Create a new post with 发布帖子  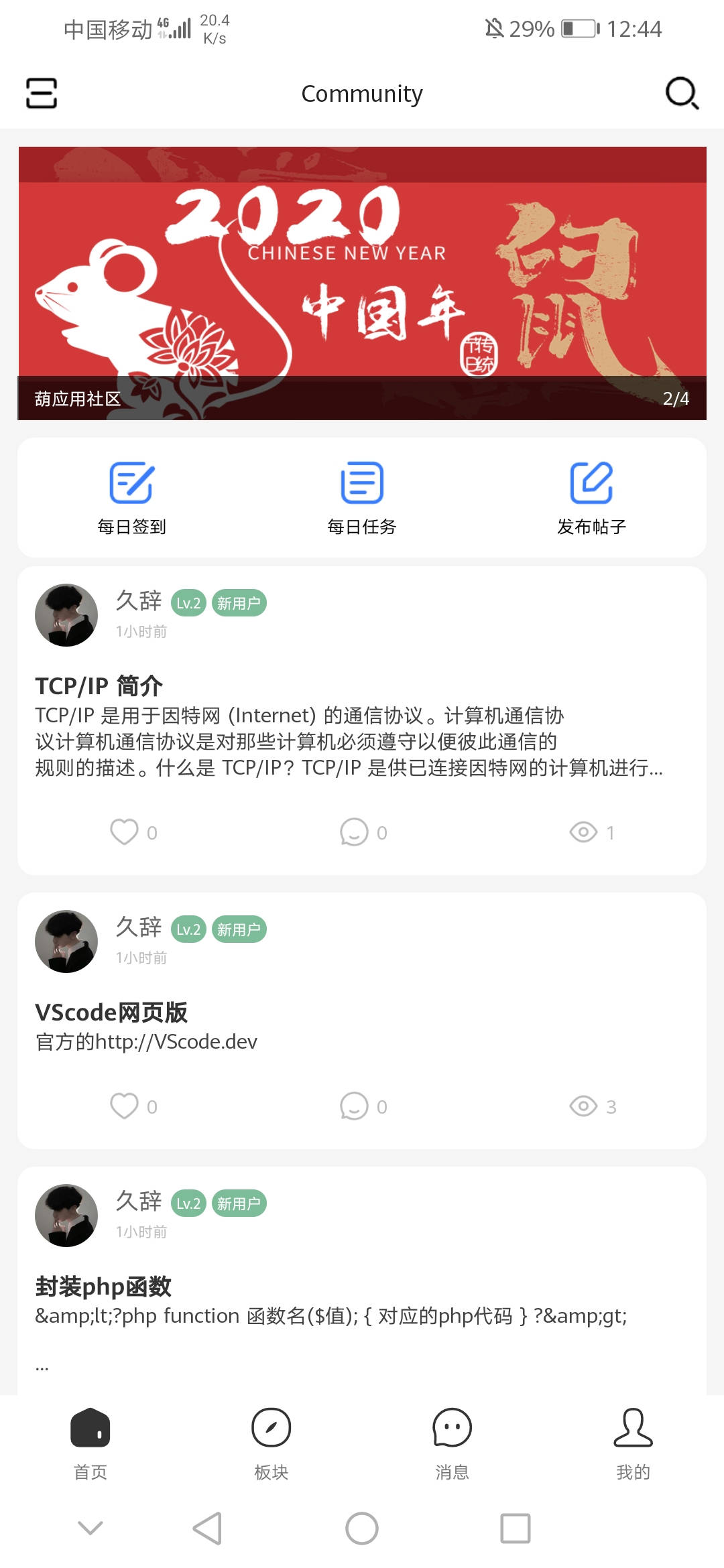591,497
